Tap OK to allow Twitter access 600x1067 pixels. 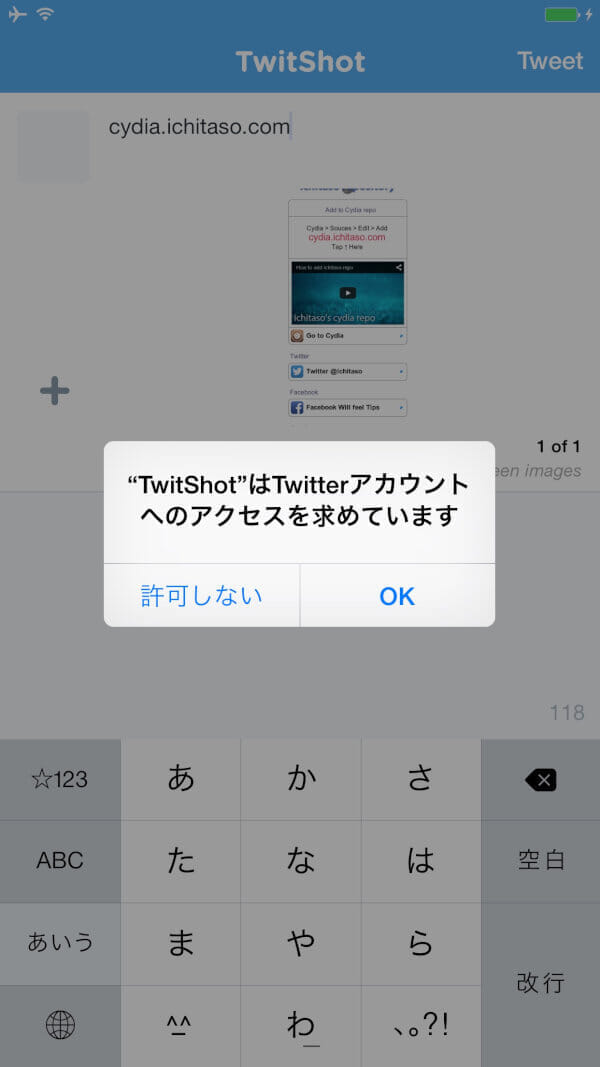(x=397, y=596)
